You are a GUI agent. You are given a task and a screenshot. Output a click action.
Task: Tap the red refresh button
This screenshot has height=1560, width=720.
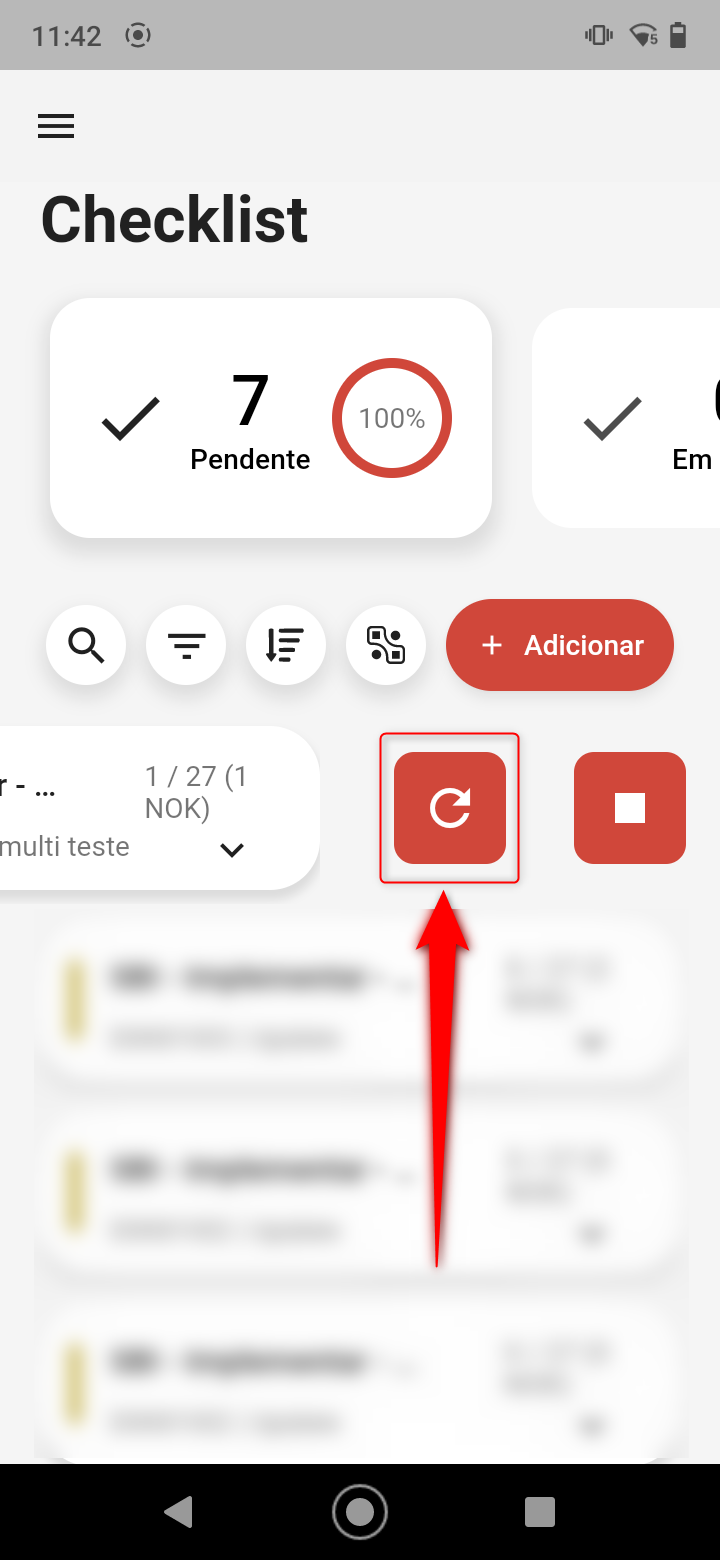click(x=450, y=808)
